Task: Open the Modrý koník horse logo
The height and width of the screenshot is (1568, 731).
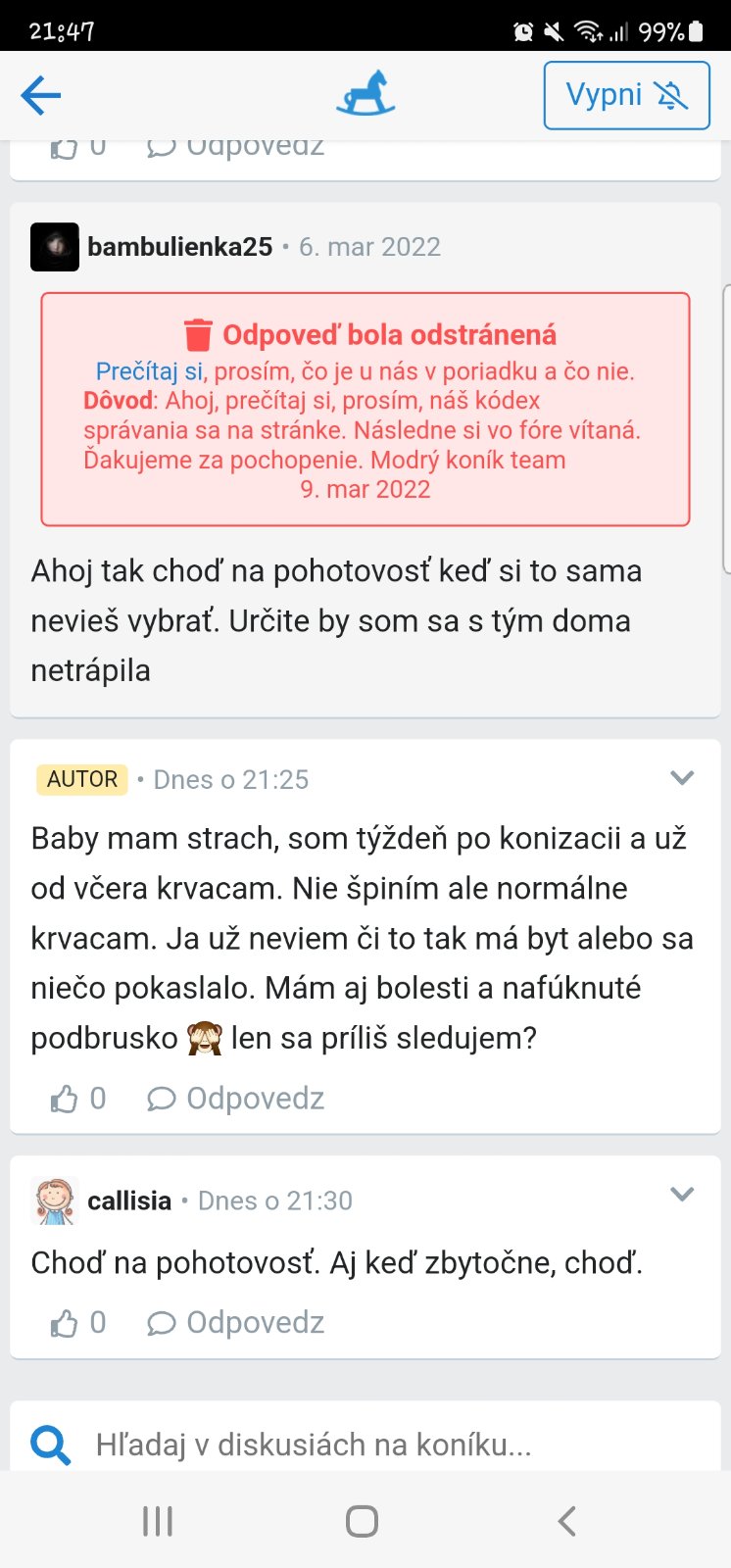Action: click(365, 94)
